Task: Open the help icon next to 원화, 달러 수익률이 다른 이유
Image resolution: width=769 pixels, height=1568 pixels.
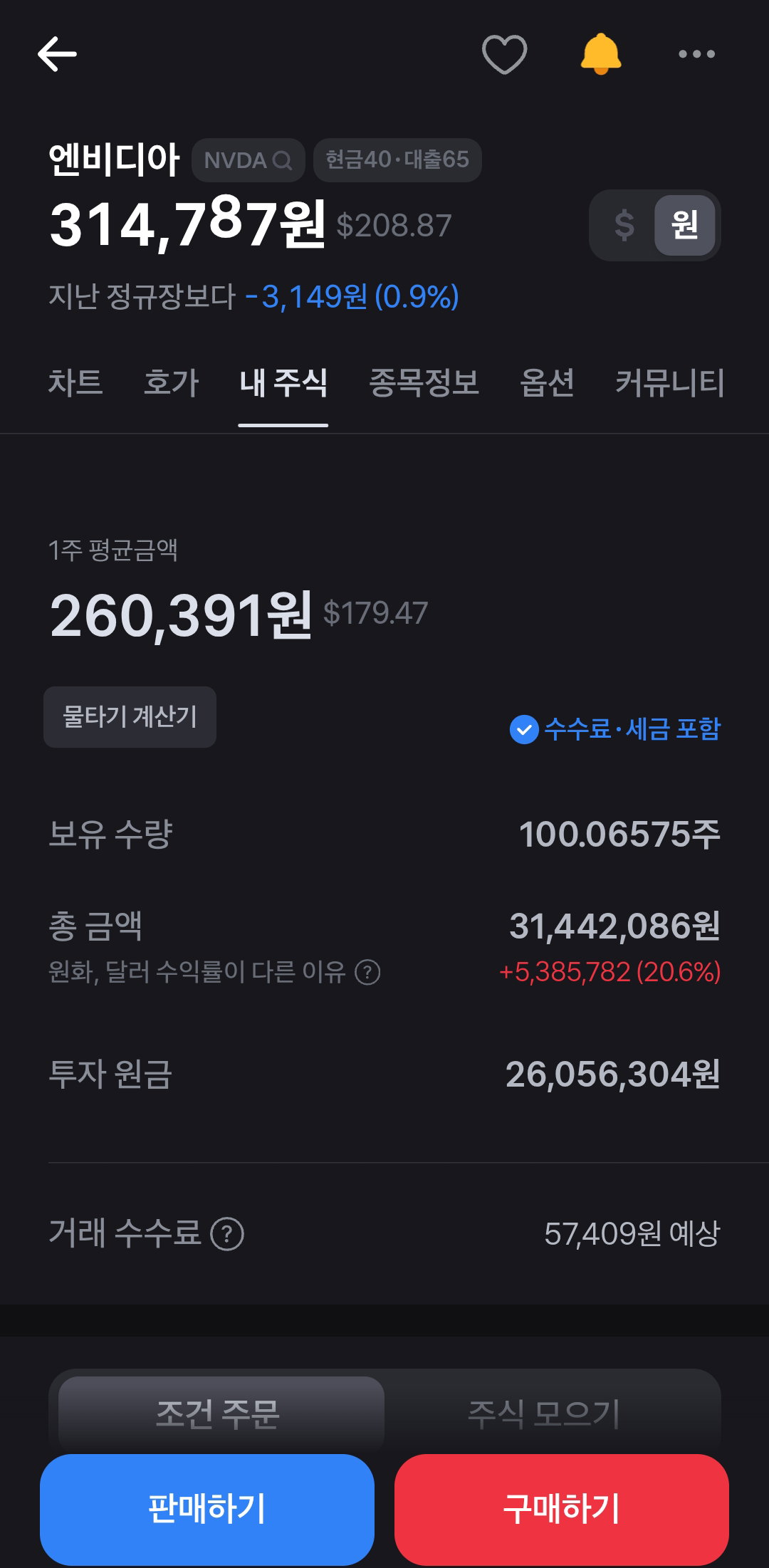Action: click(x=367, y=972)
